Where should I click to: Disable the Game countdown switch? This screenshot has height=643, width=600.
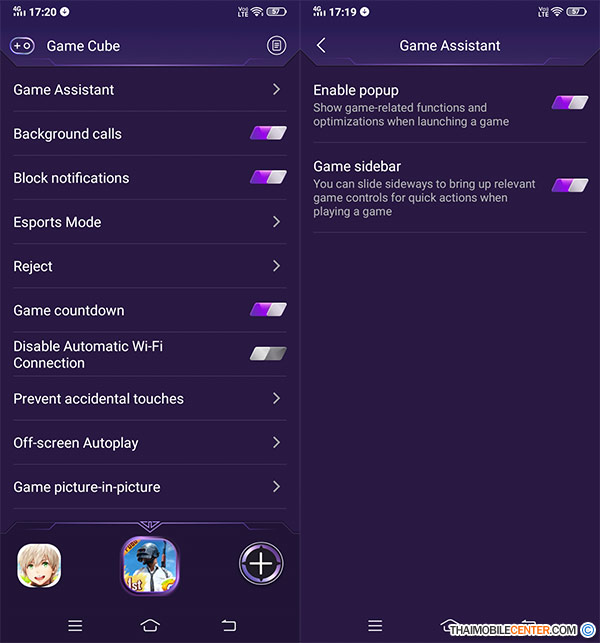coord(268,310)
